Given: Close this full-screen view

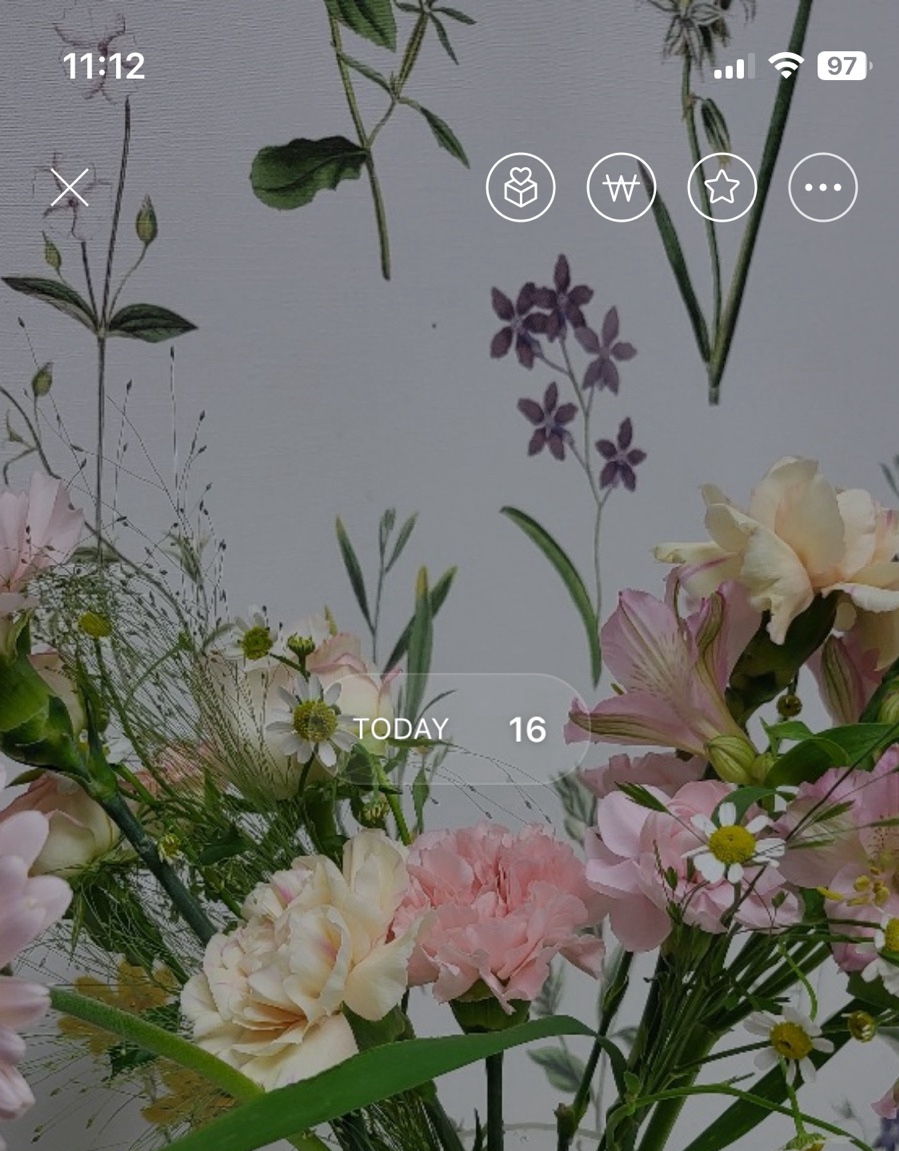Looking at the screenshot, I should (70, 187).
